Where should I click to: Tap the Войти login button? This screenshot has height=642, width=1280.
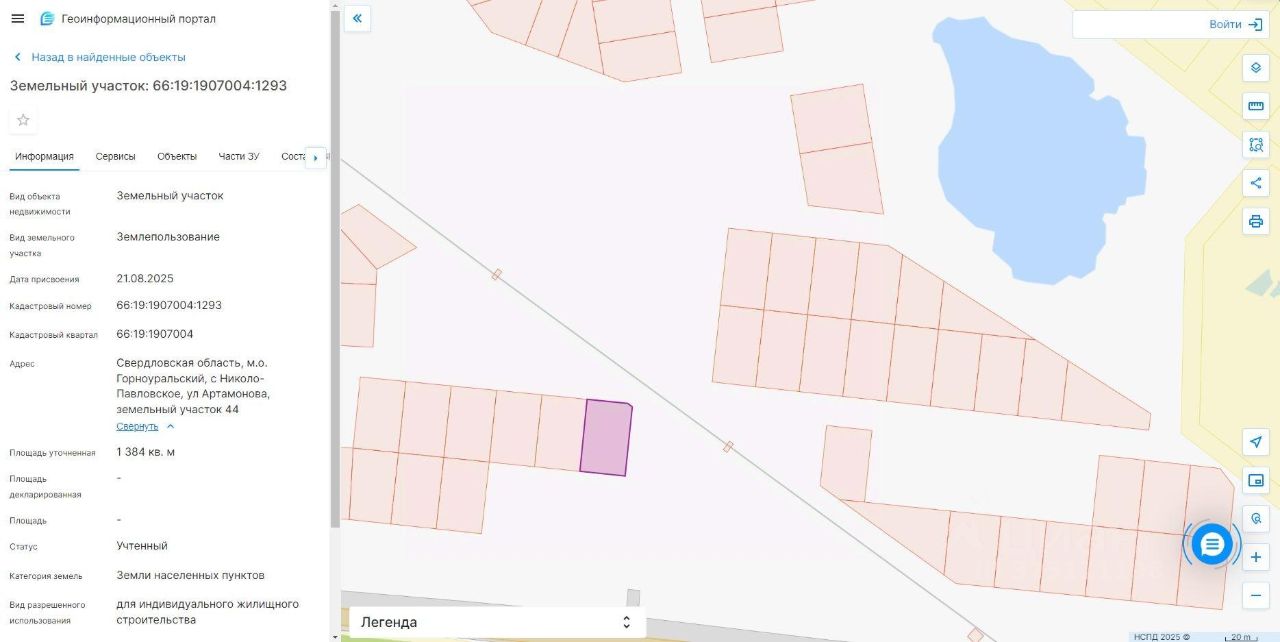[x=1236, y=24]
